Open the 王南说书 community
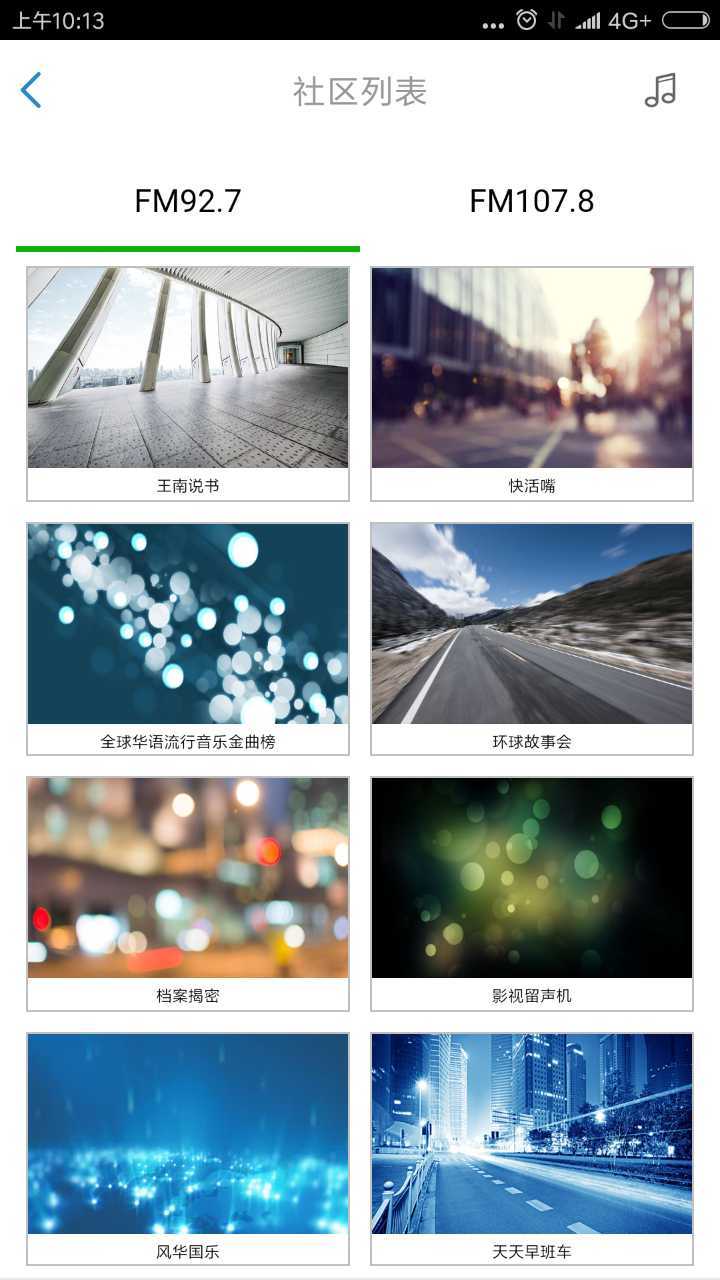The width and height of the screenshot is (720, 1280). coord(188,384)
